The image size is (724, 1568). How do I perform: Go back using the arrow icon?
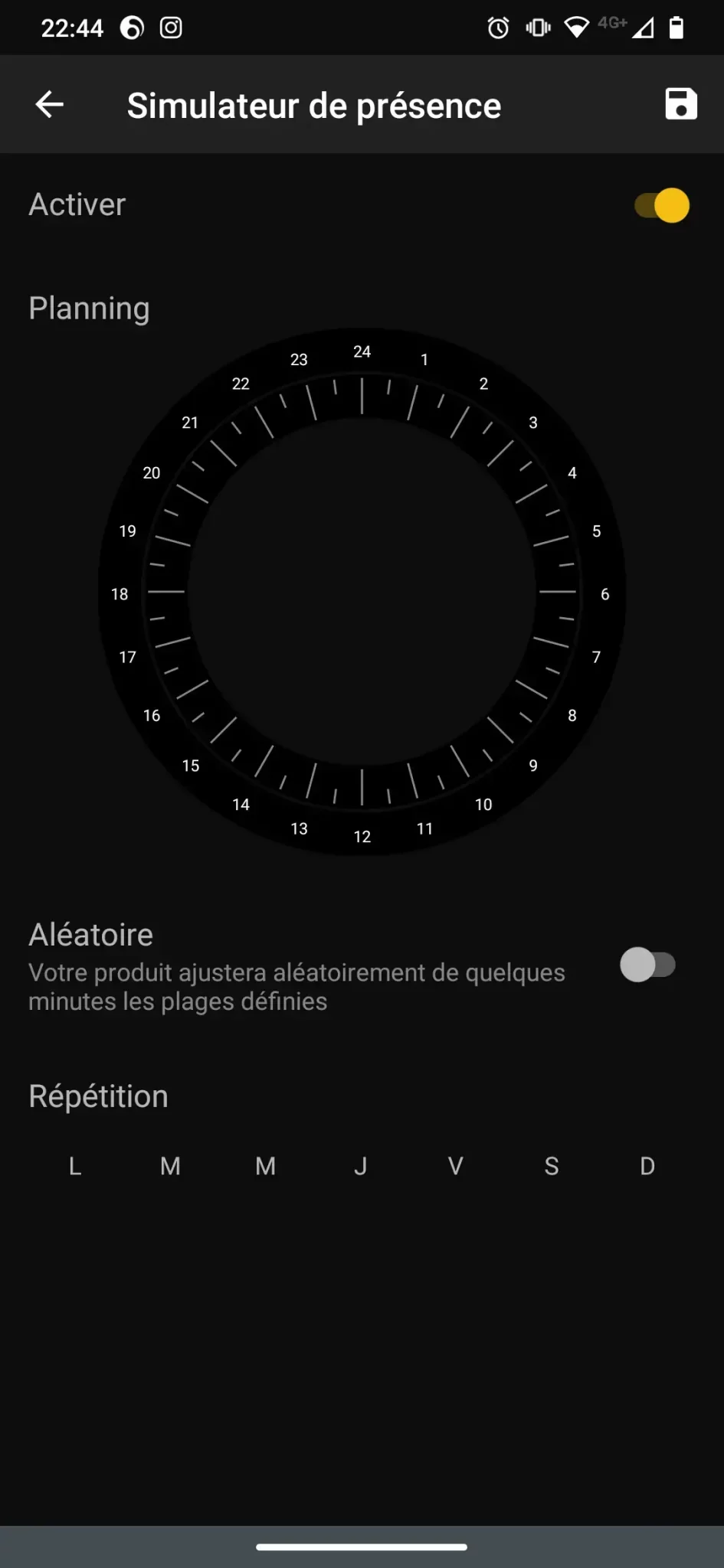(x=50, y=105)
